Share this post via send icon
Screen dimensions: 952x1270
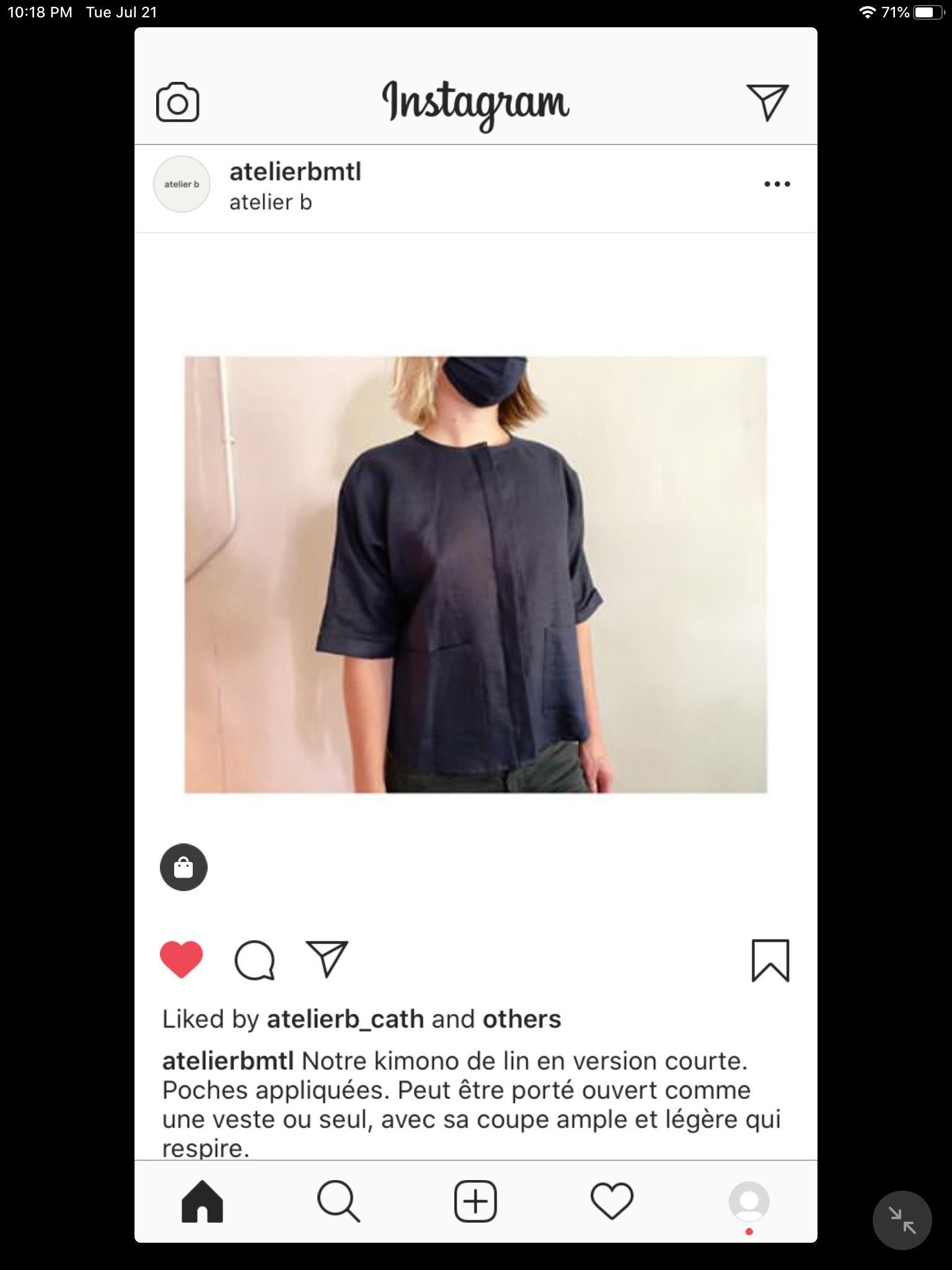(327, 959)
